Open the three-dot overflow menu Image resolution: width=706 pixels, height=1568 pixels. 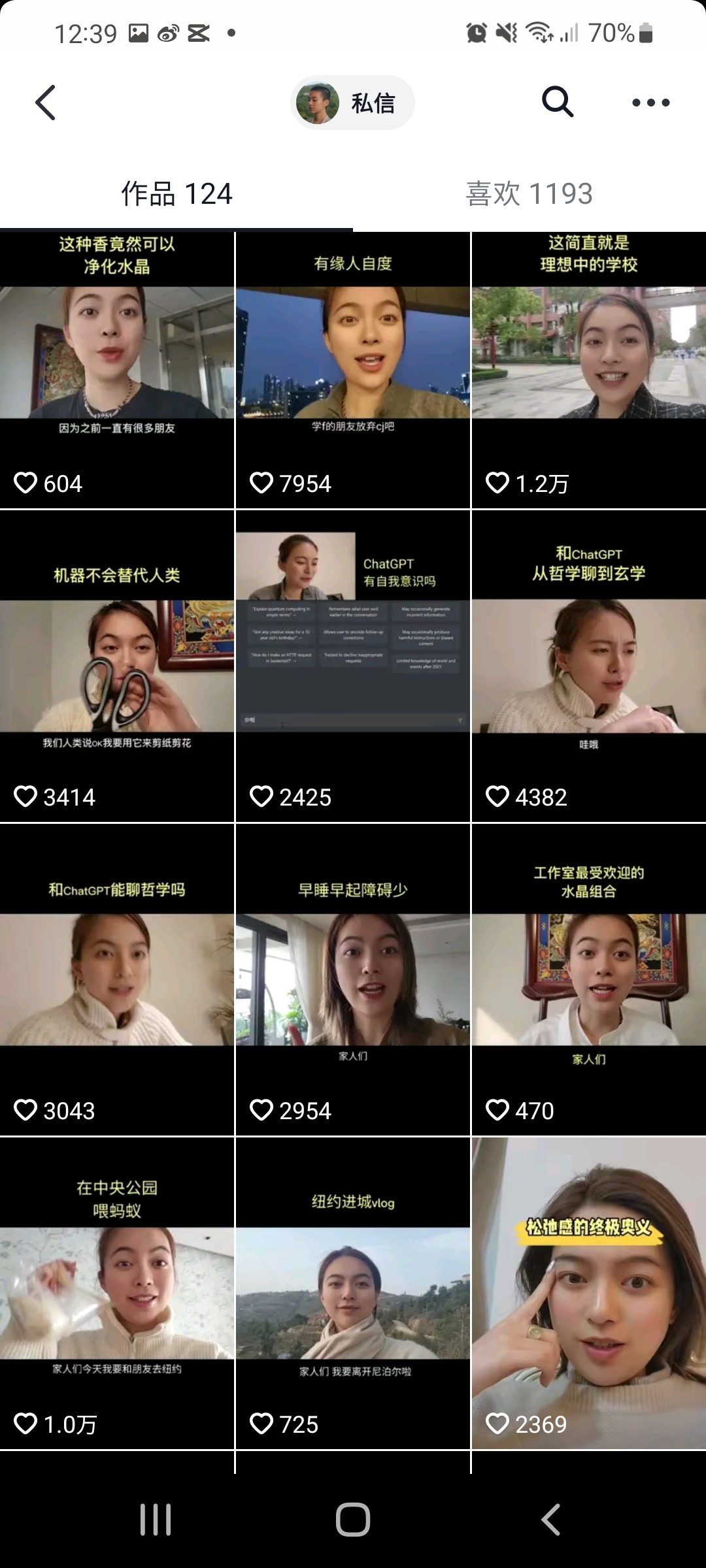click(x=650, y=103)
